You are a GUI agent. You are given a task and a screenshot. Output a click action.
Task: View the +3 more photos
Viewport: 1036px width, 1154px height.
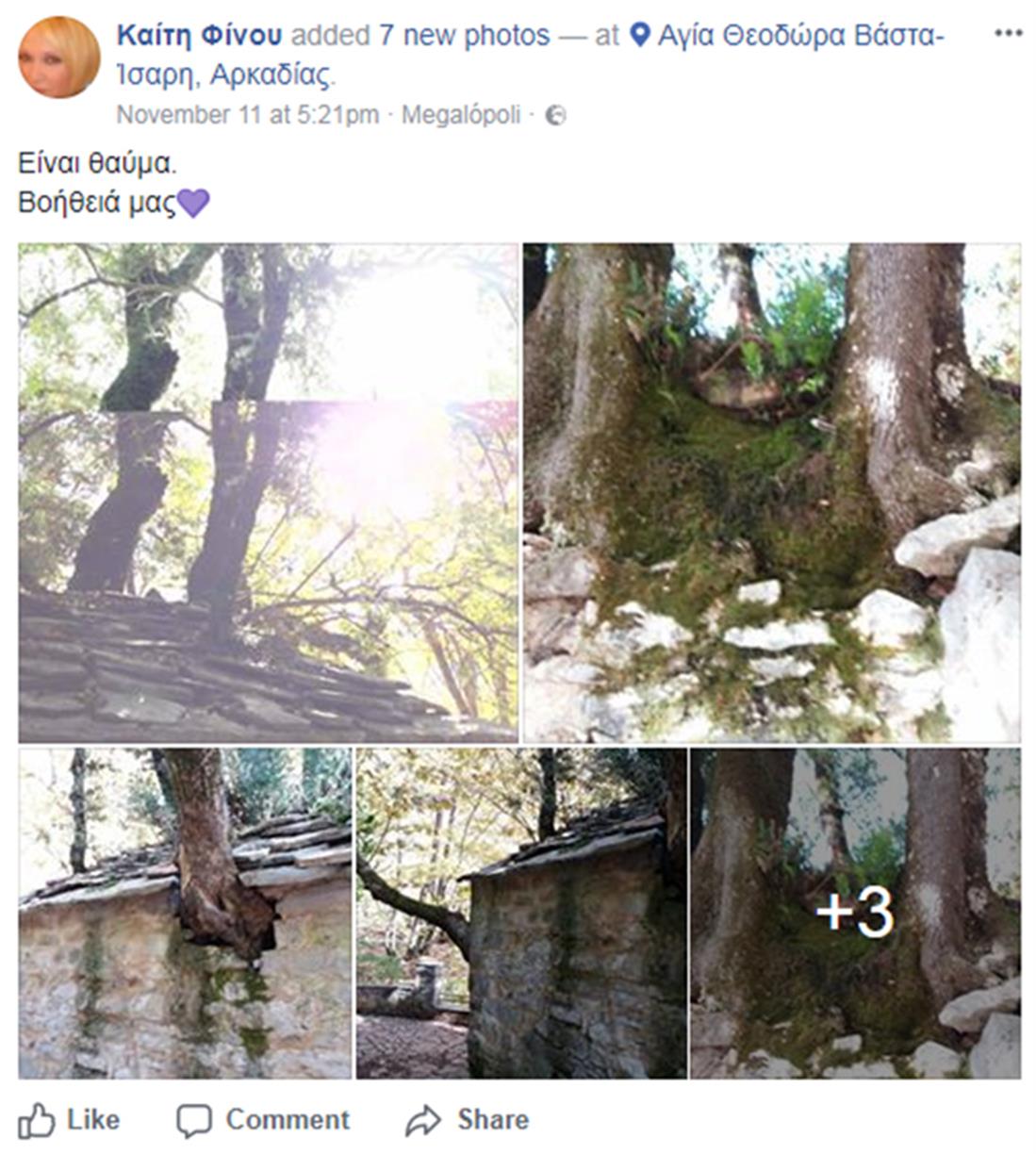tap(854, 913)
